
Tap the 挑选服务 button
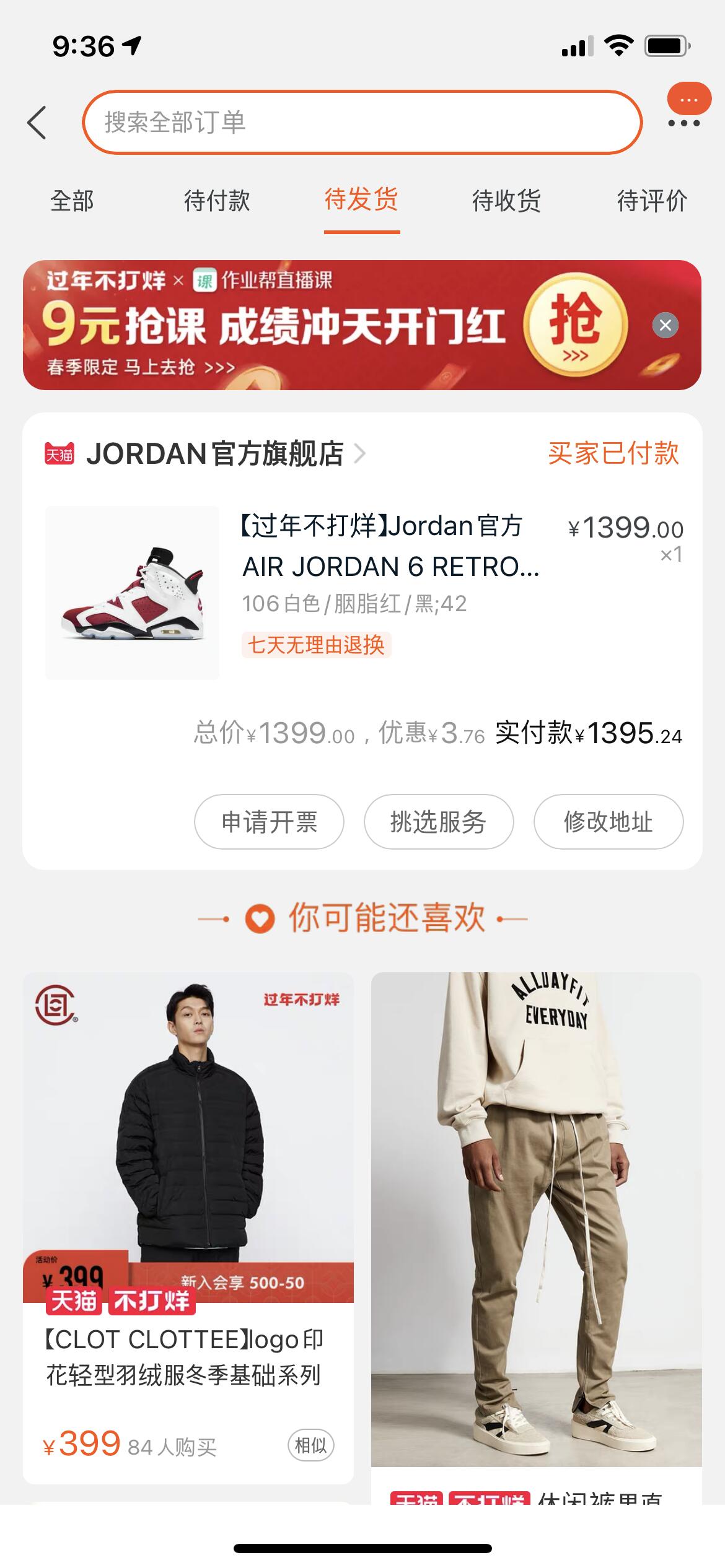pyautogui.click(x=439, y=822)
